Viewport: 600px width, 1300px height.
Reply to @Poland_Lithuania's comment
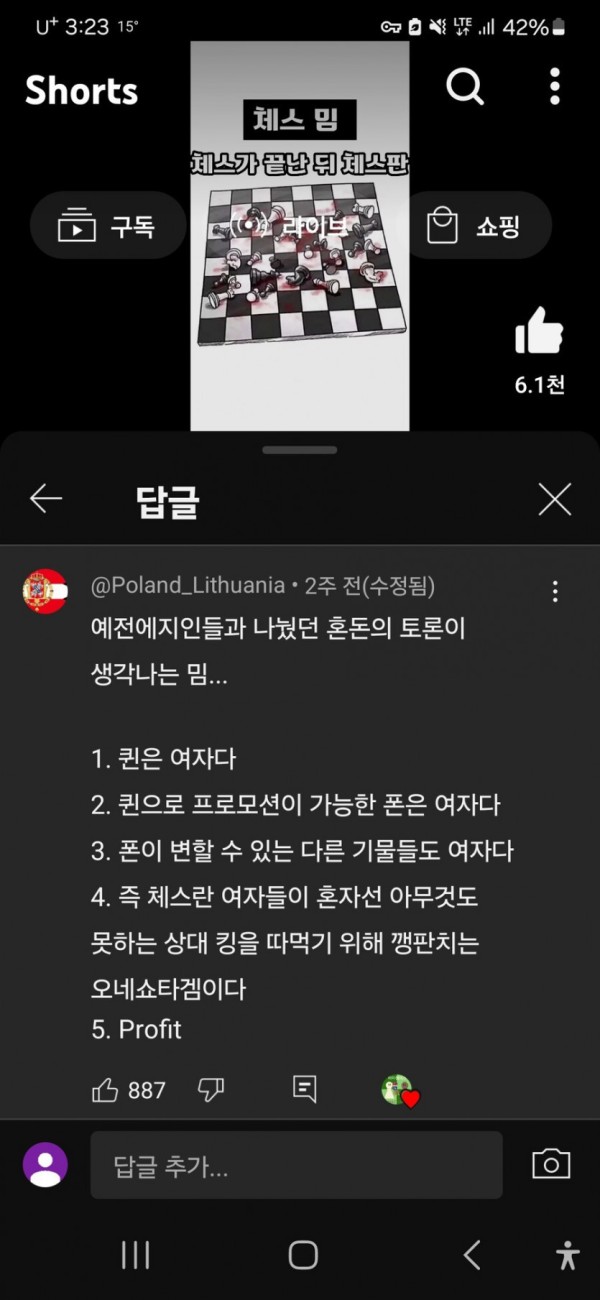[x=305, y=1089]
